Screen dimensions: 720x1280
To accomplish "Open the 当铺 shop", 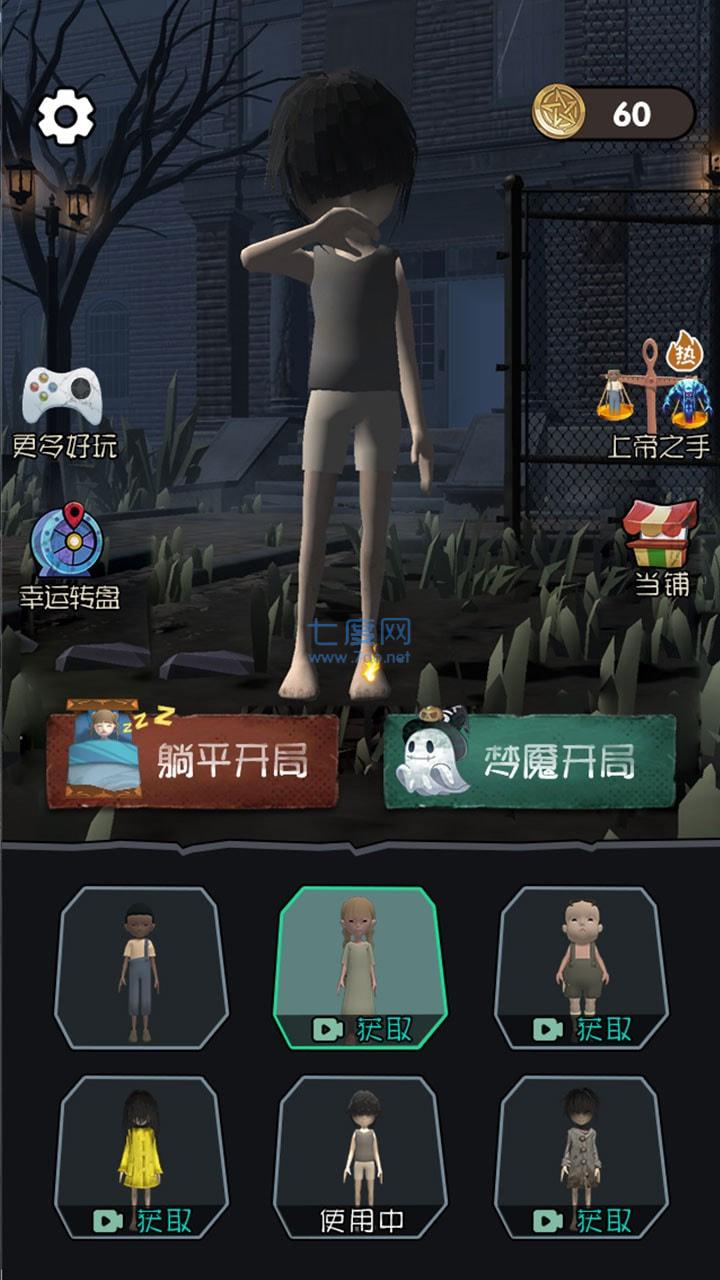I will 662,549.
